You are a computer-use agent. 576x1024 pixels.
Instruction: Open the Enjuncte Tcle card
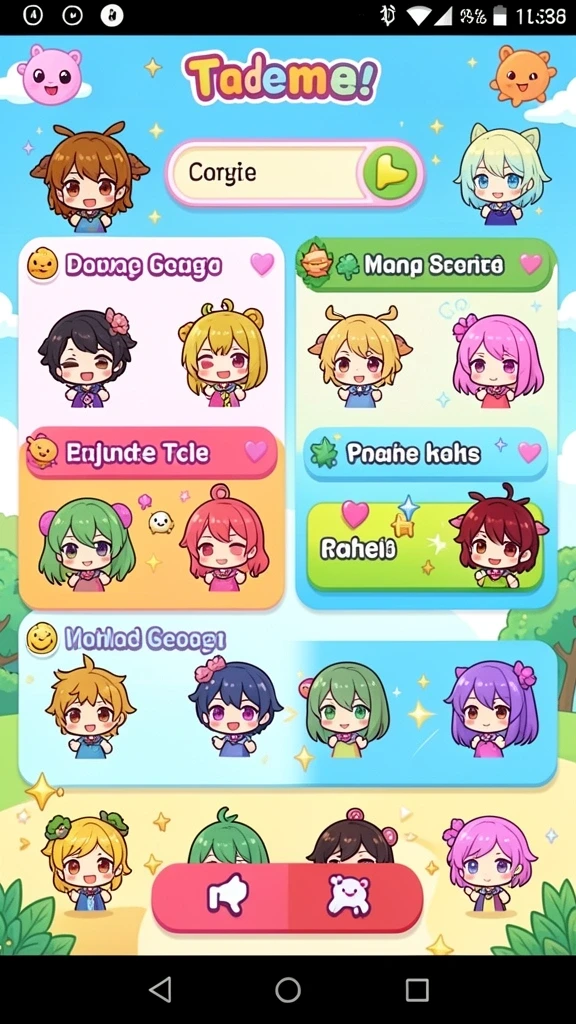click(x=152, y=517)
